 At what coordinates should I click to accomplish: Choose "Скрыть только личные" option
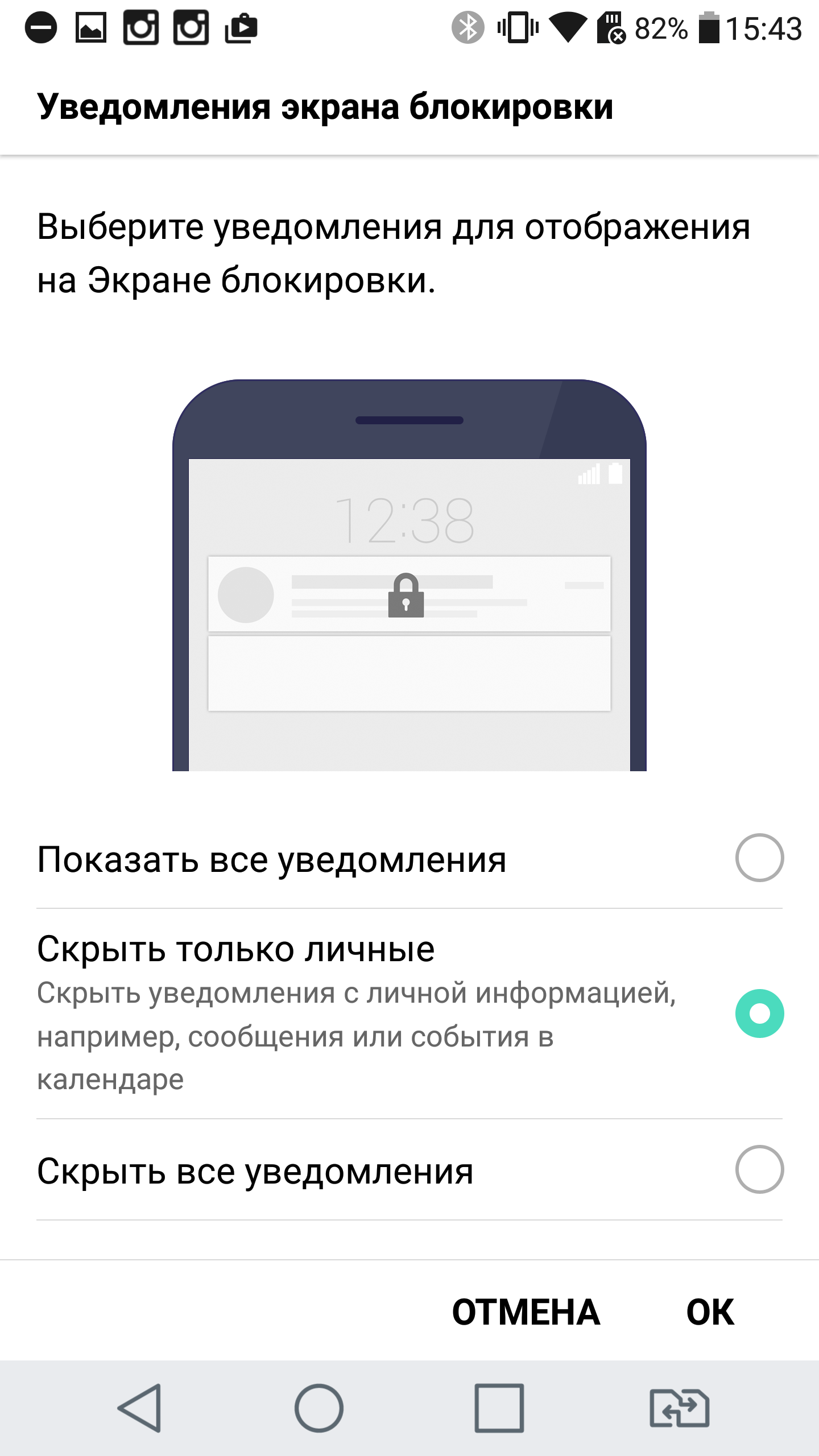pos(759,1014)
